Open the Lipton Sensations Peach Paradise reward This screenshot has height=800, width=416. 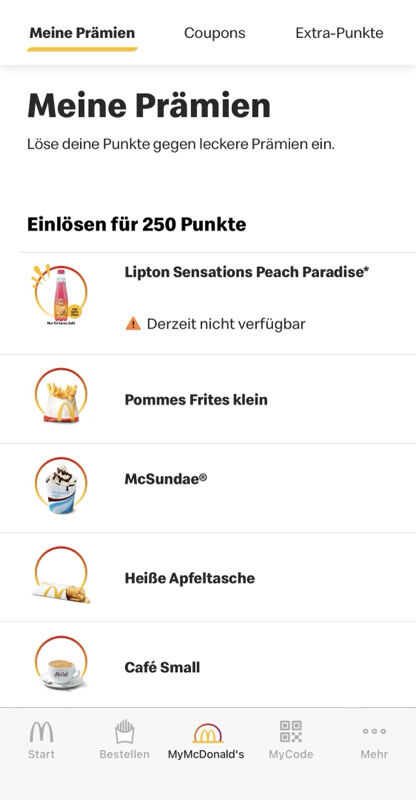(x=208, y=304)
